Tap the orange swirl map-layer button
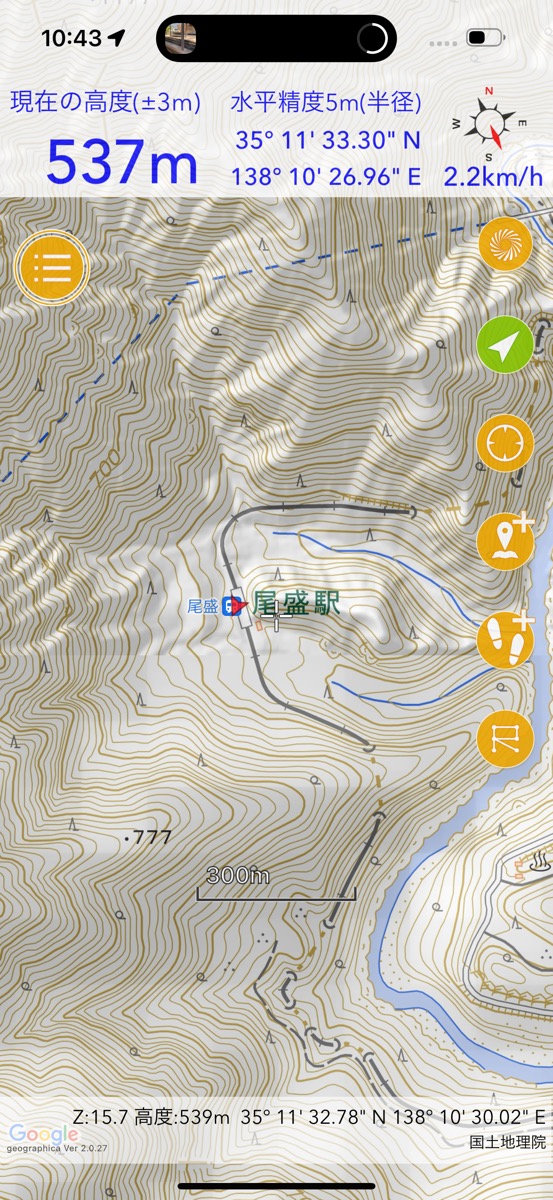Screen dimensions: 553x1200 pyautogui.click(x=505, y=247)
